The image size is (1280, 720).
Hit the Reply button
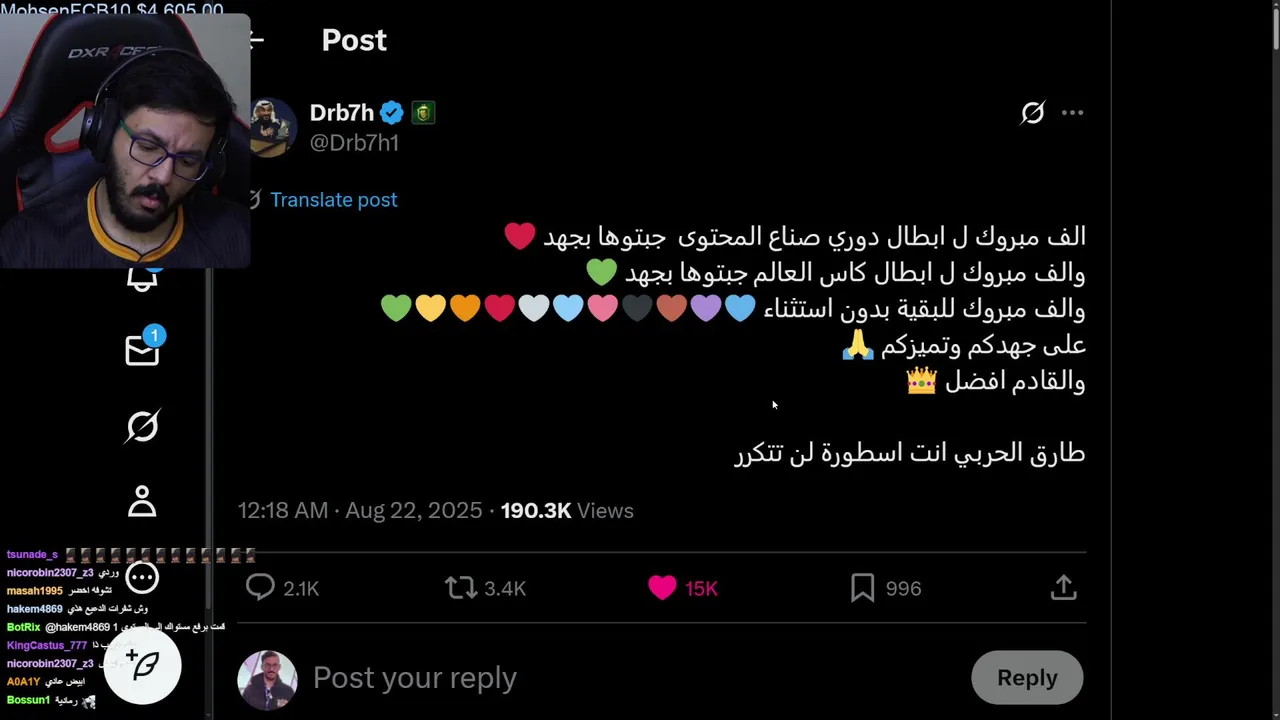coord(1027,678)
